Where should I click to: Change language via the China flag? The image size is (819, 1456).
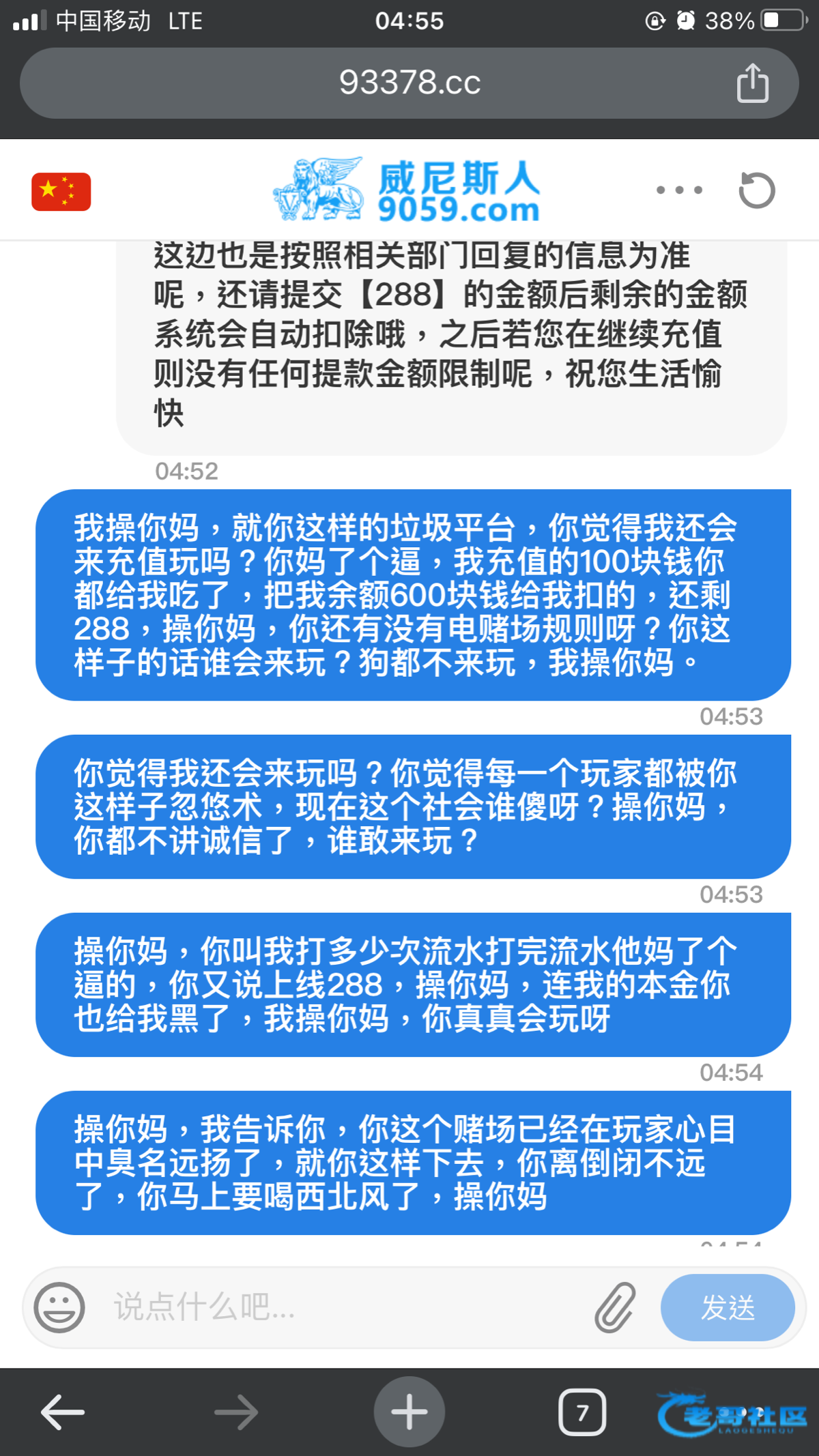point(61,192)
